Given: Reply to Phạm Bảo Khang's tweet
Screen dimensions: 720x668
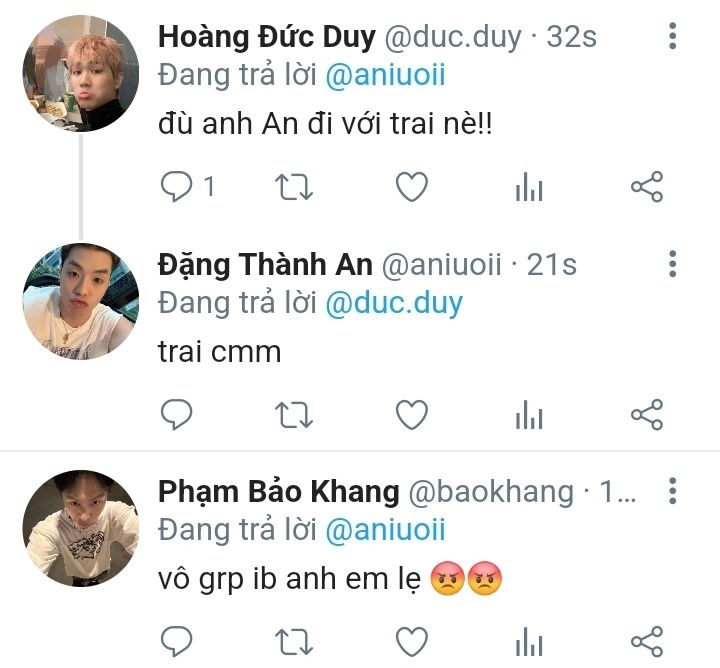Looking at the screenshot, I should (x=176, y=641).
